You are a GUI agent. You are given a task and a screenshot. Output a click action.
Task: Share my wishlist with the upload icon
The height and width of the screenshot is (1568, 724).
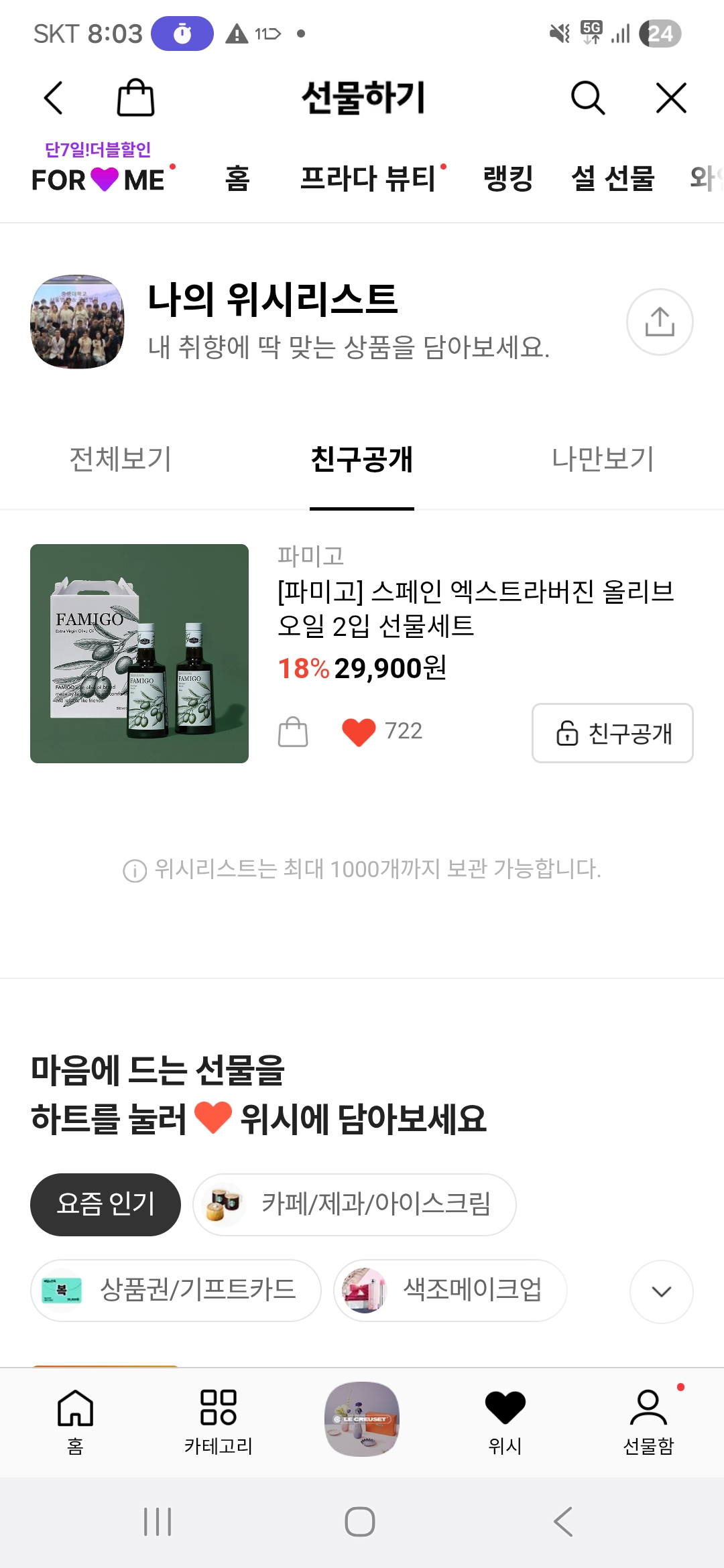[660, 322]
